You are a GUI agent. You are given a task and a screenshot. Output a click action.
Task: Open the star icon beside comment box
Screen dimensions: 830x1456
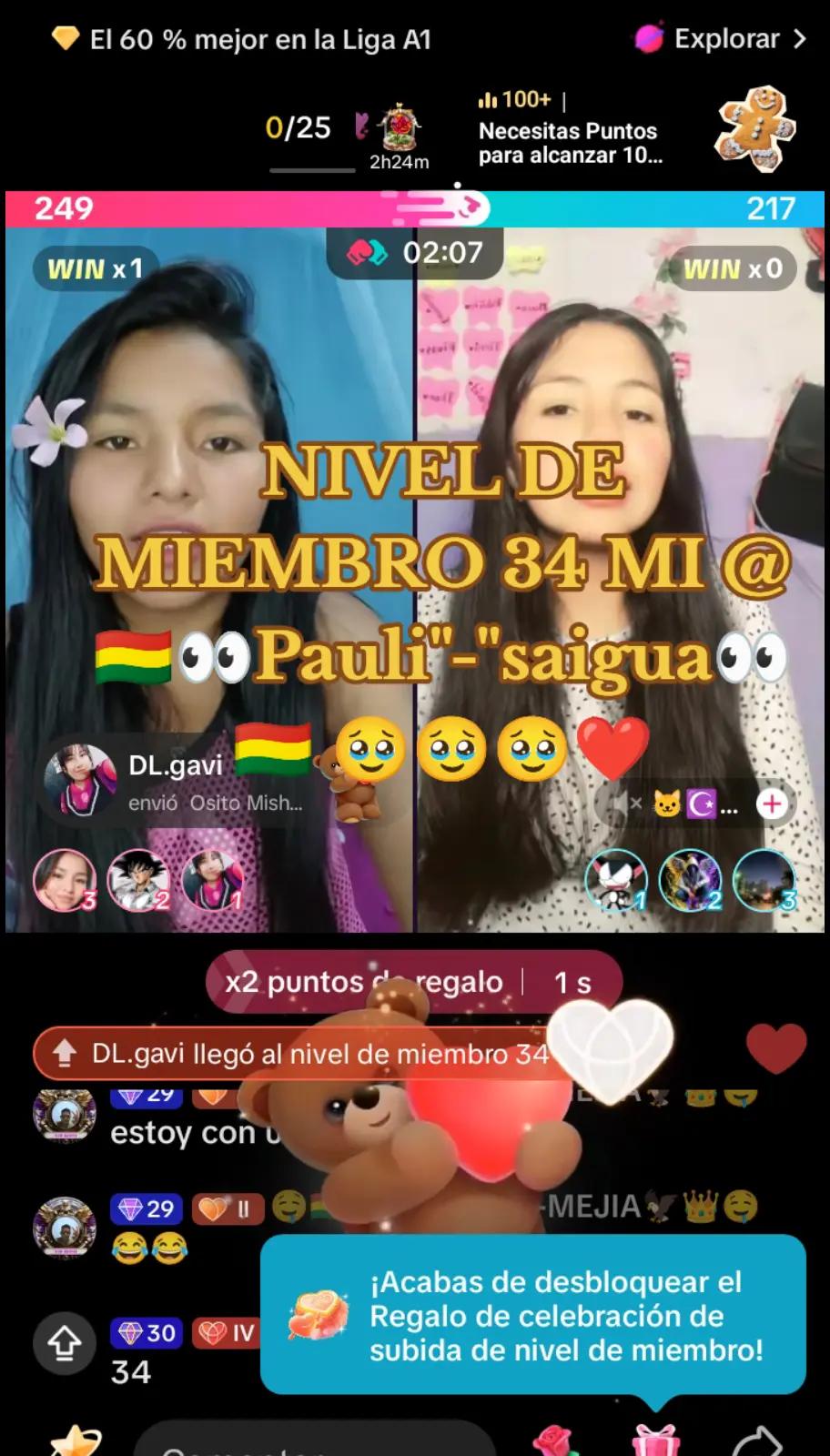[75, 1441]
